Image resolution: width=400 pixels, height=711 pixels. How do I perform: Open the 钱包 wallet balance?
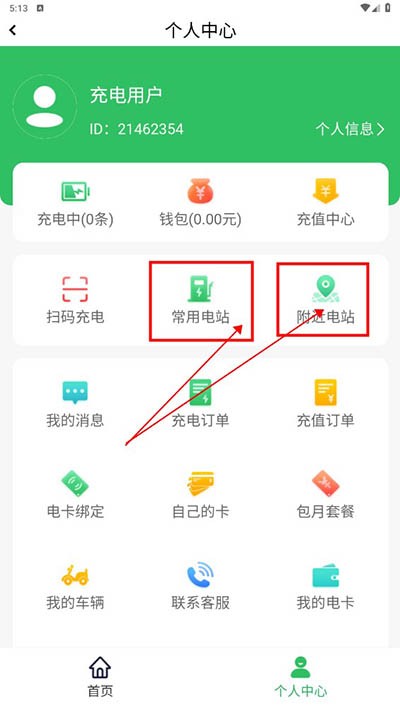pyautogui.click(x=200, y=204)
